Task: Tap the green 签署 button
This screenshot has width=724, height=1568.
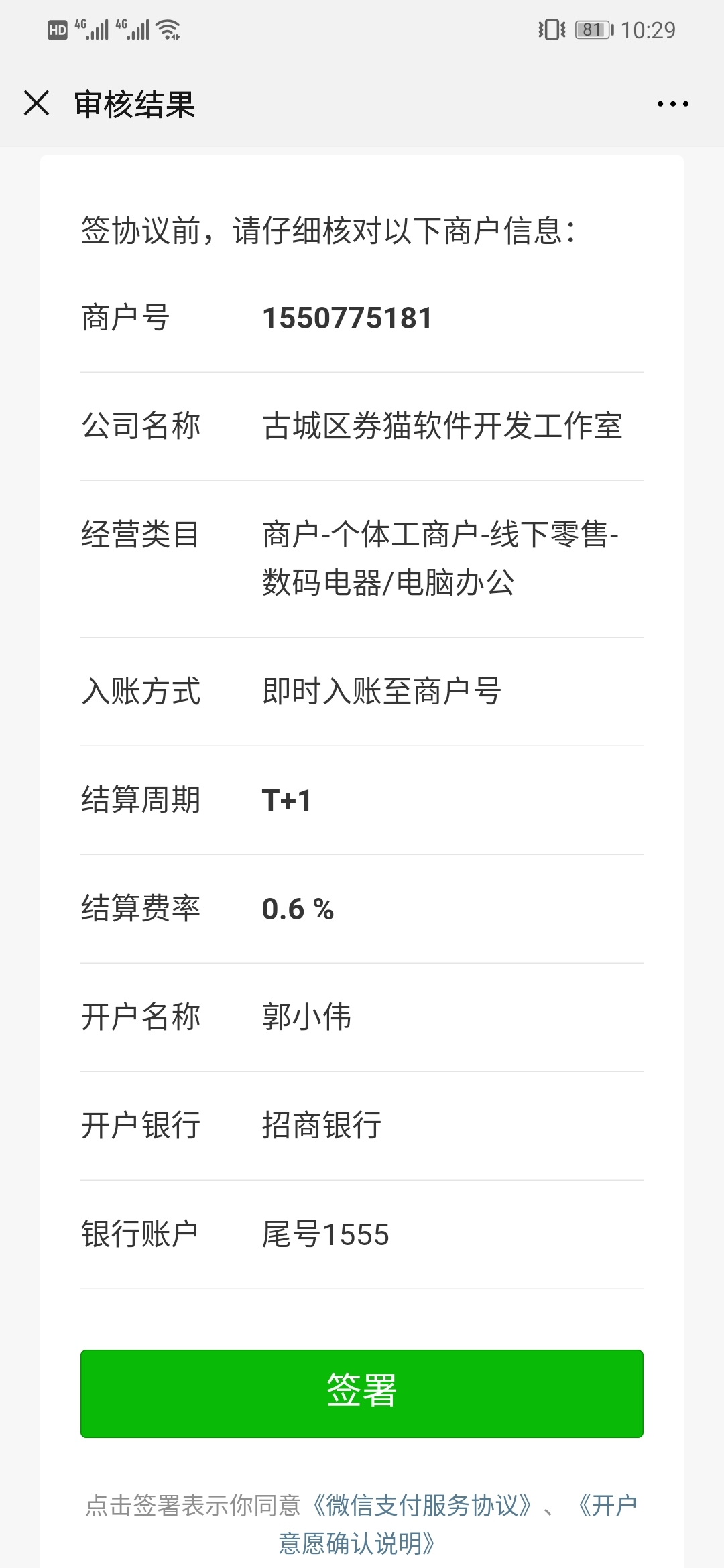Action: coord(362,1393)
